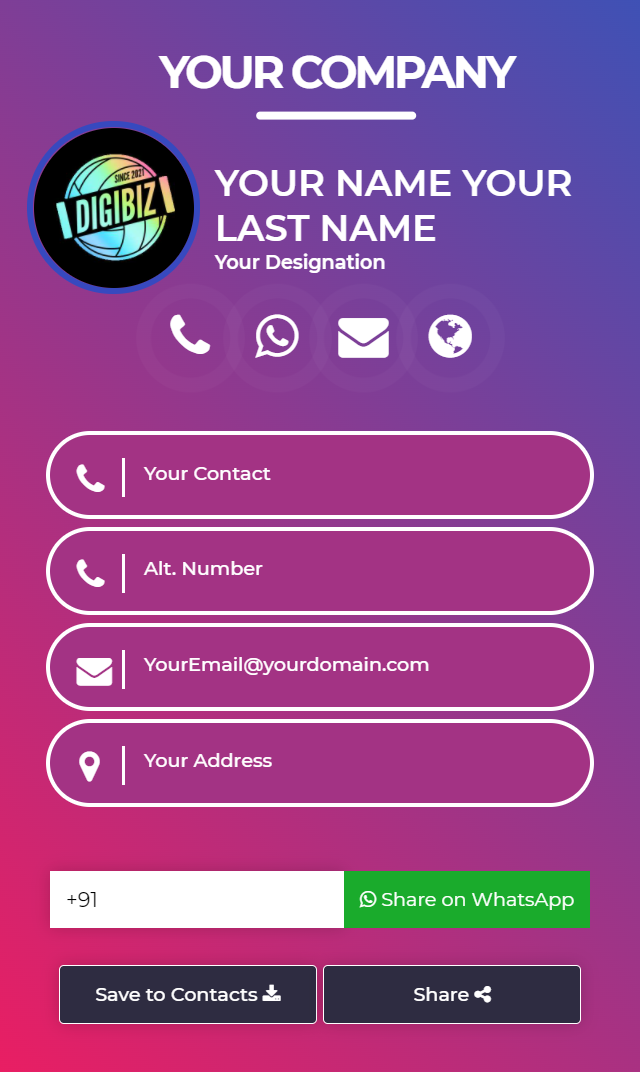Focus the +91 phone number field

[x=197, y=899]
